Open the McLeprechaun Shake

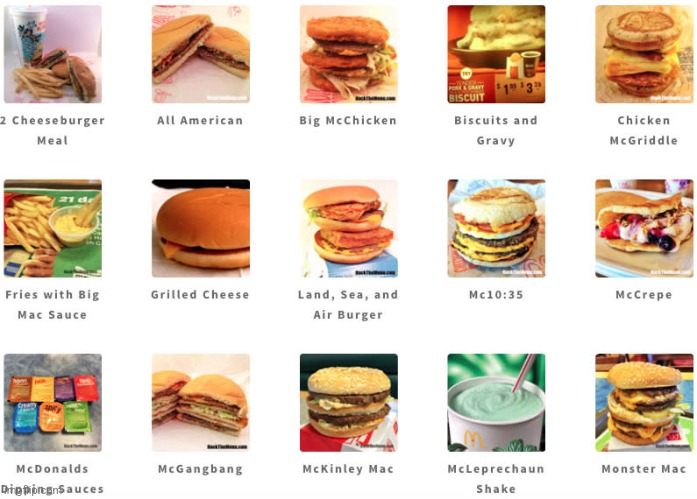496,402
